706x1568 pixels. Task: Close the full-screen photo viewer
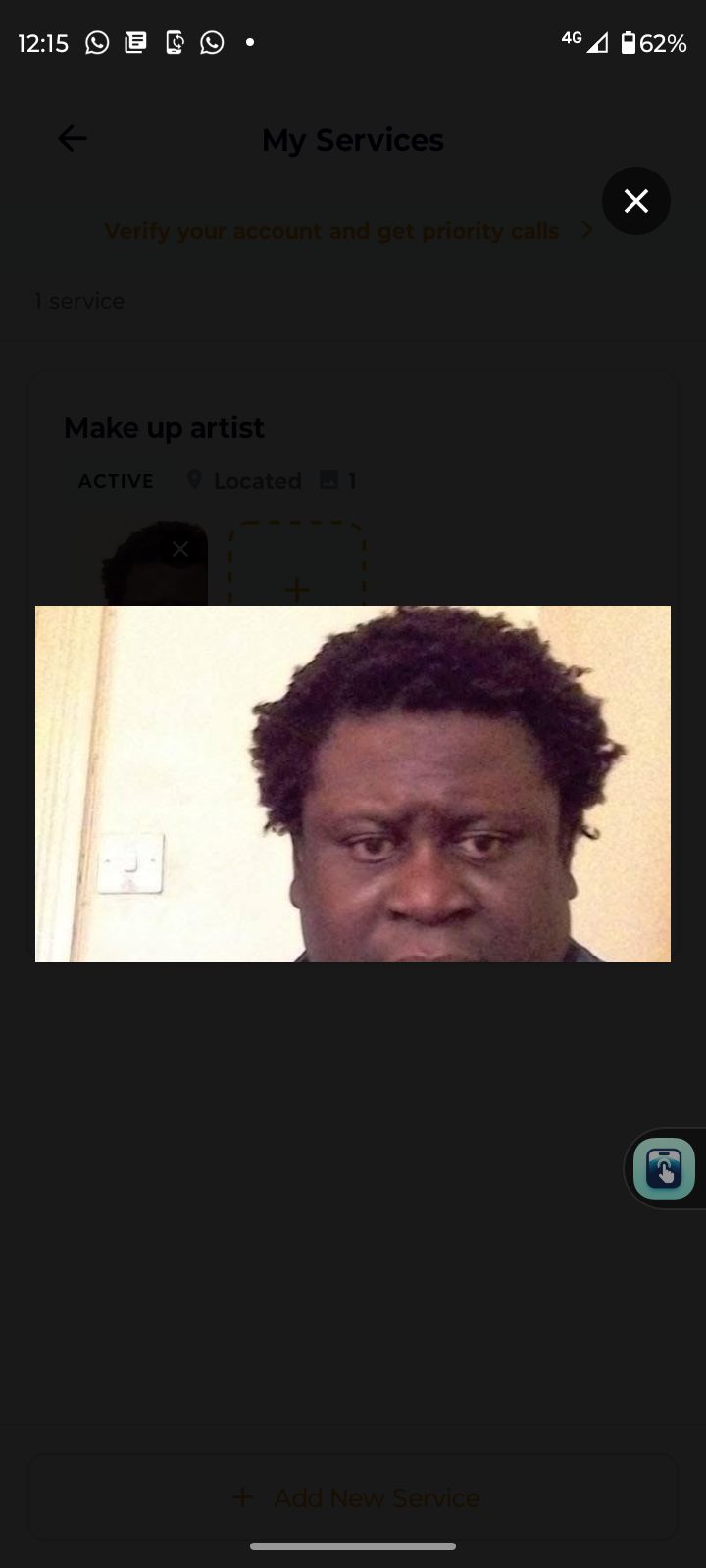[635, 201]
